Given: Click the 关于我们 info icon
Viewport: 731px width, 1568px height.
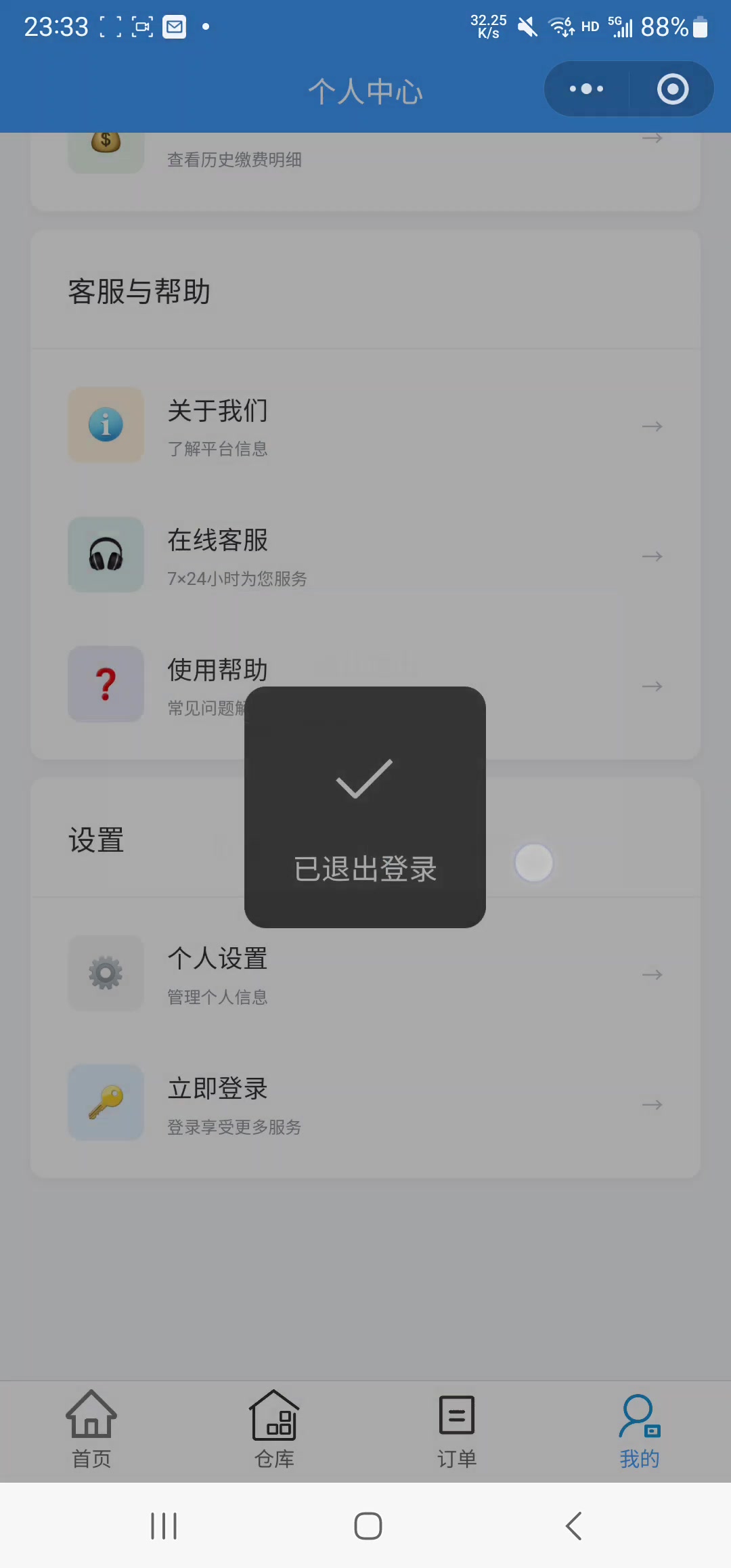Looking at the screenshot, I should point(106,425).
